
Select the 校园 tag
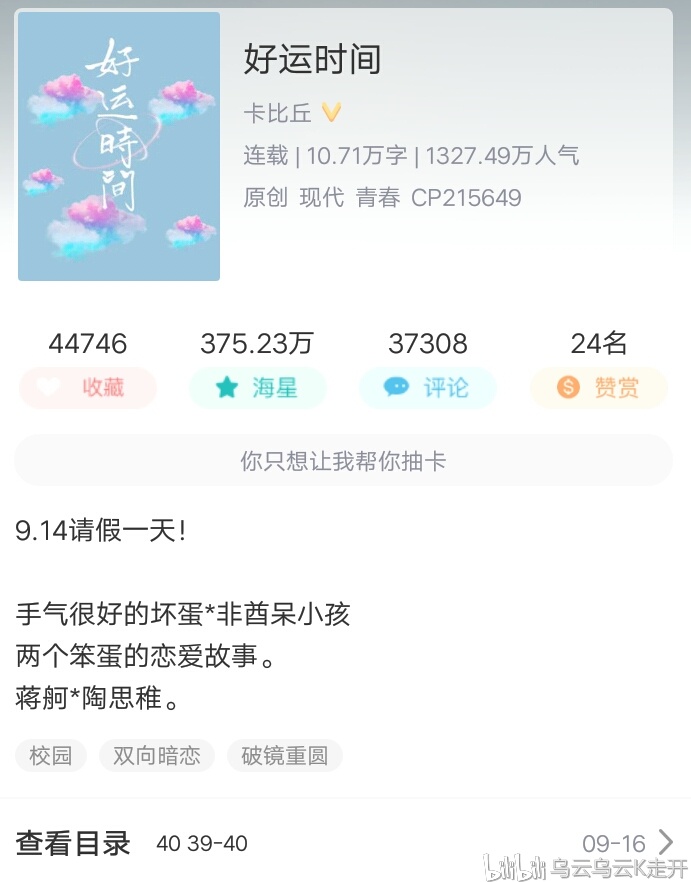tap(51, 755)
